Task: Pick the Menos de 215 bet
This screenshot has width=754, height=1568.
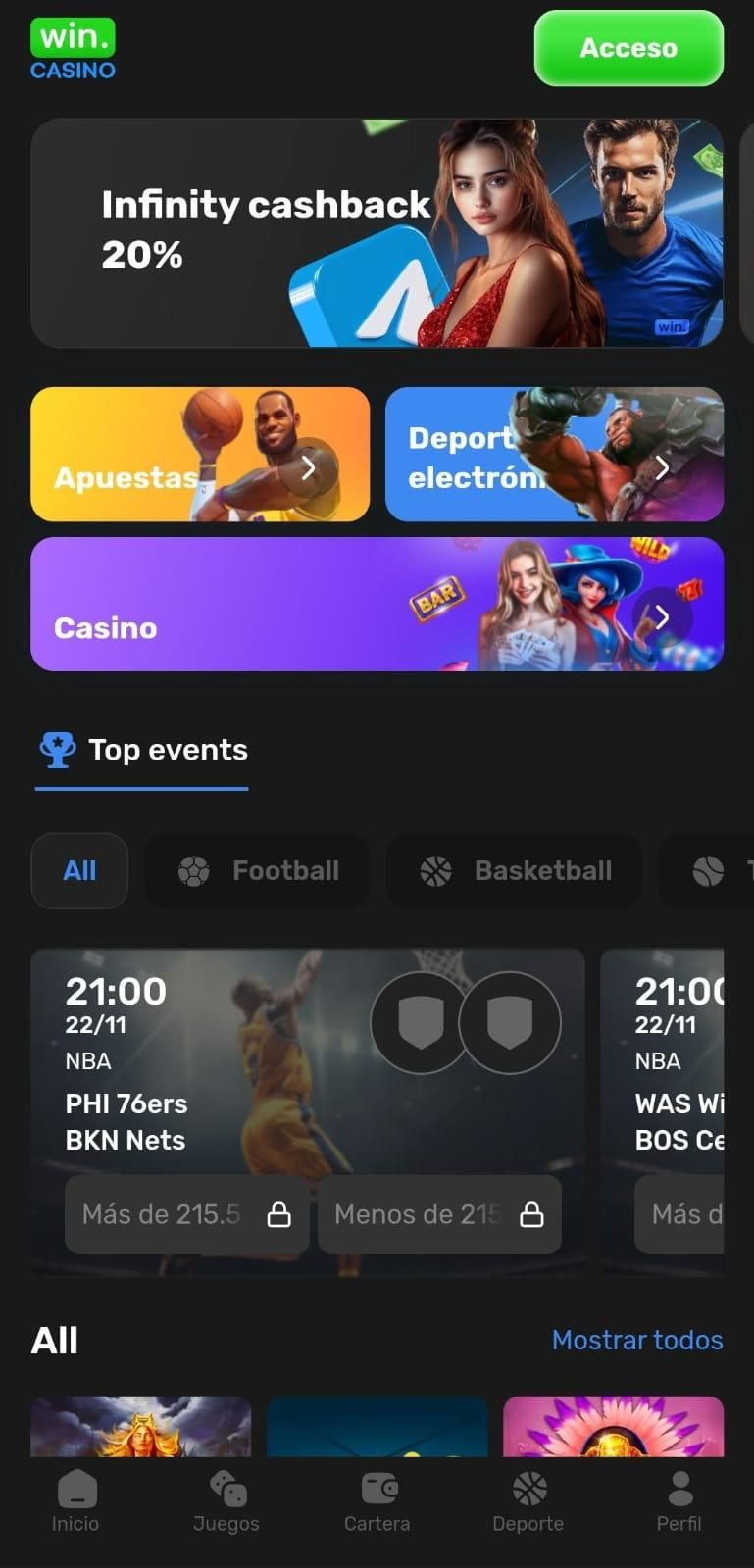Action: pos(439,1214)
